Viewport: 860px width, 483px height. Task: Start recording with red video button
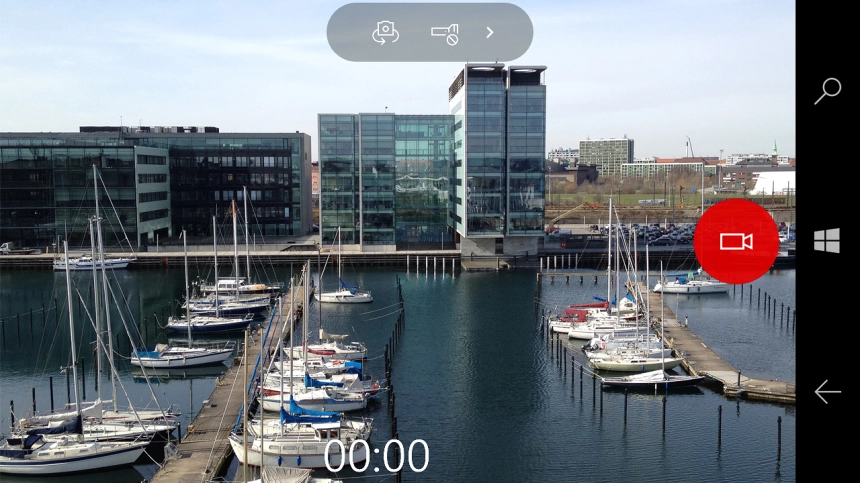coord(736,241)
